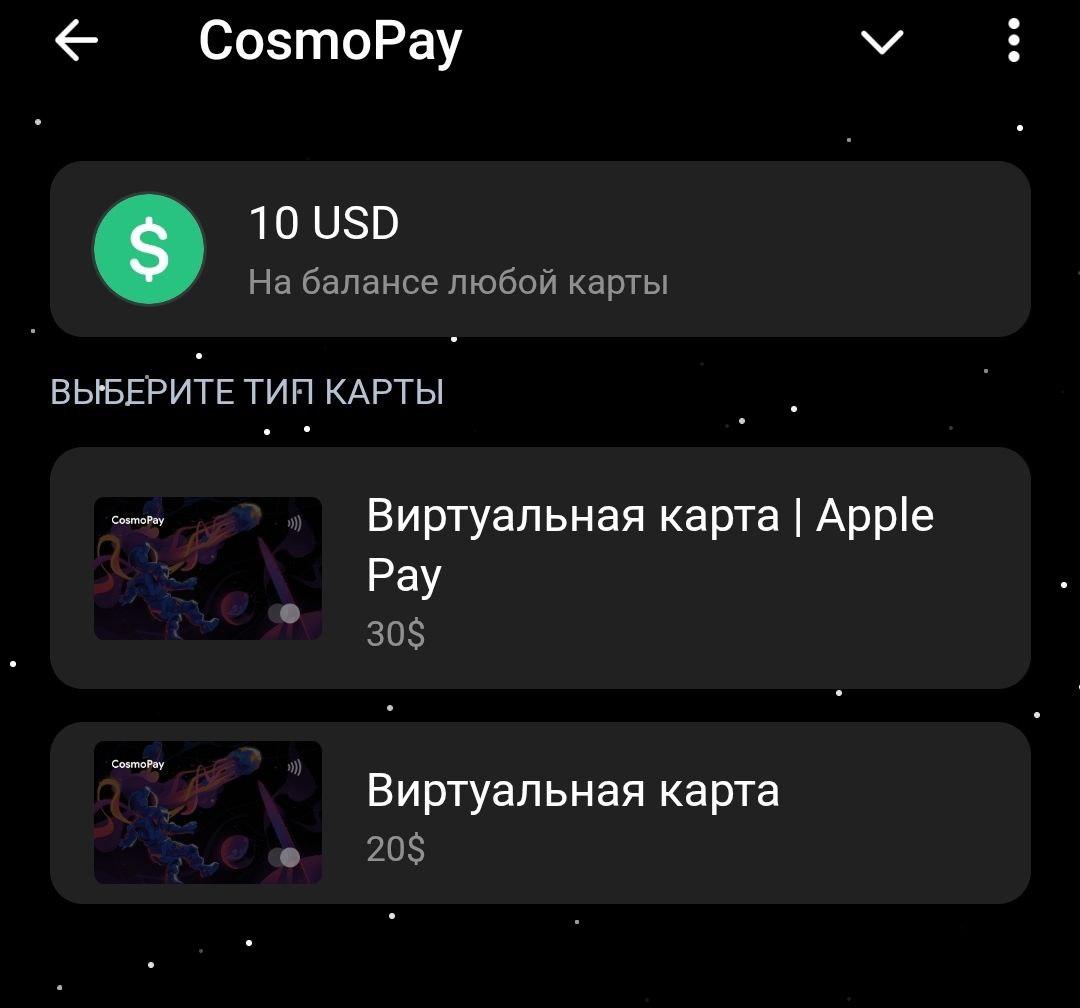Screen dimensions: 1080x1008
Task: Choose the 20$ Виртуальная карта option
Action: click(540, 812)
